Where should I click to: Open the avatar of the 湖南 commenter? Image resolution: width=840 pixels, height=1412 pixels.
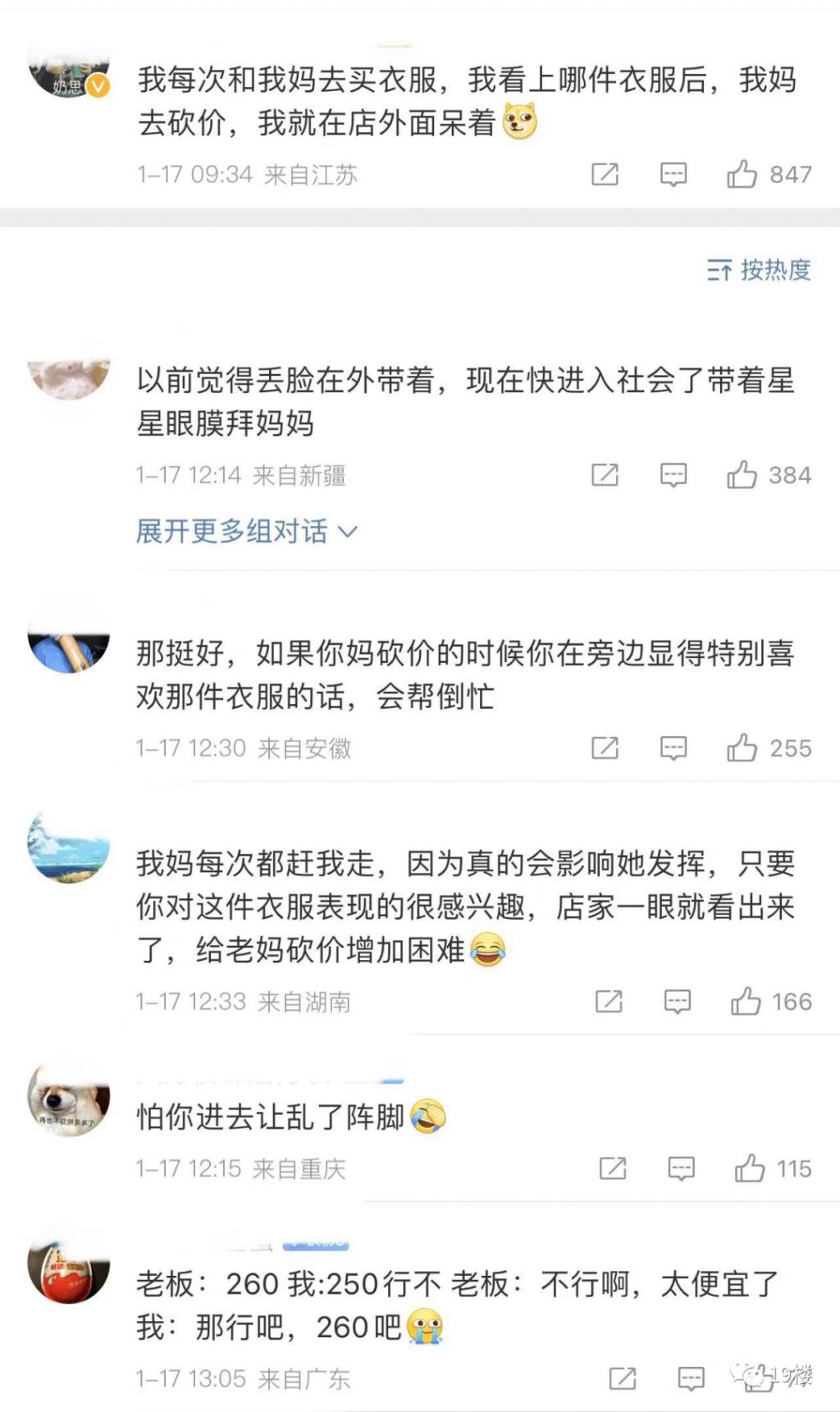pyautogui.click(x=69, y=848)
